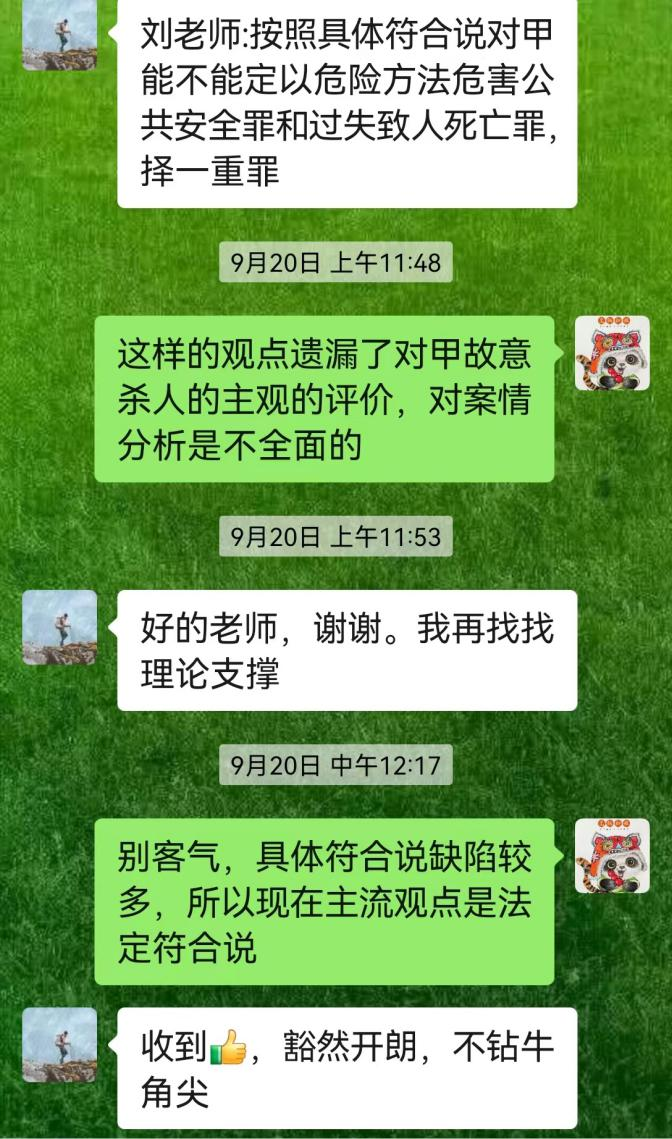Open hiker avatar beside '收到，豁然开朗' message
The width and height of the screenshot is (672, 1139).
pyautogui.click(x=60, y=1044)
